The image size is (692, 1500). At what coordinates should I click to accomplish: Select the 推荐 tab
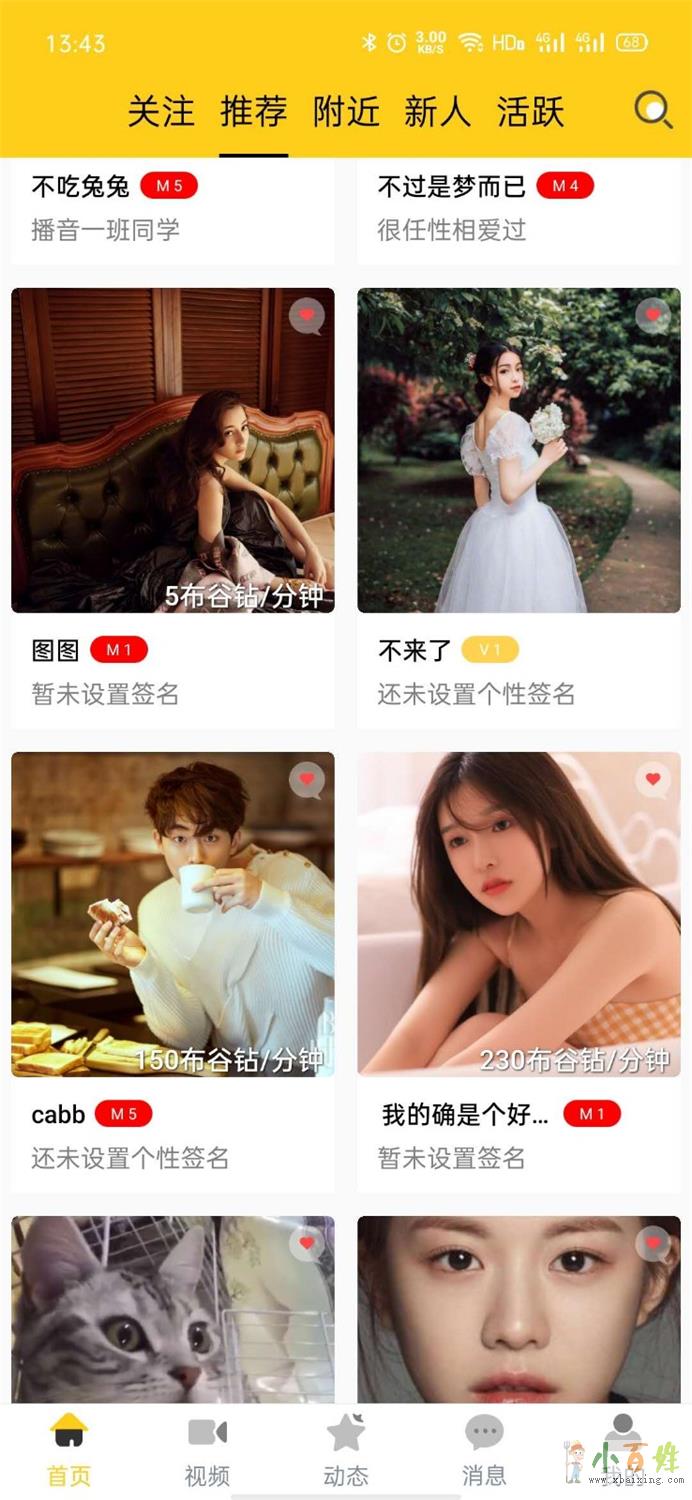pyautogui.click(x=254, y=111)
